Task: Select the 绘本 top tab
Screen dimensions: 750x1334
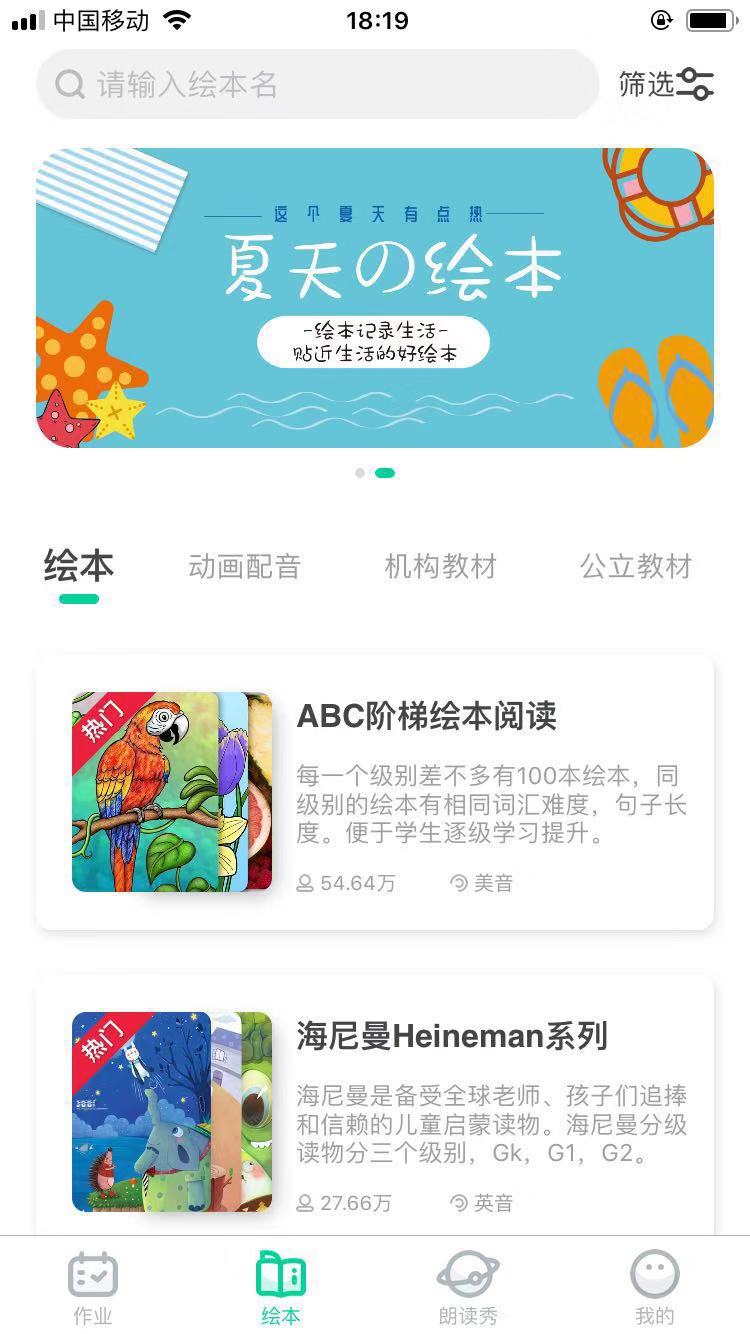Action: point(79,567)
